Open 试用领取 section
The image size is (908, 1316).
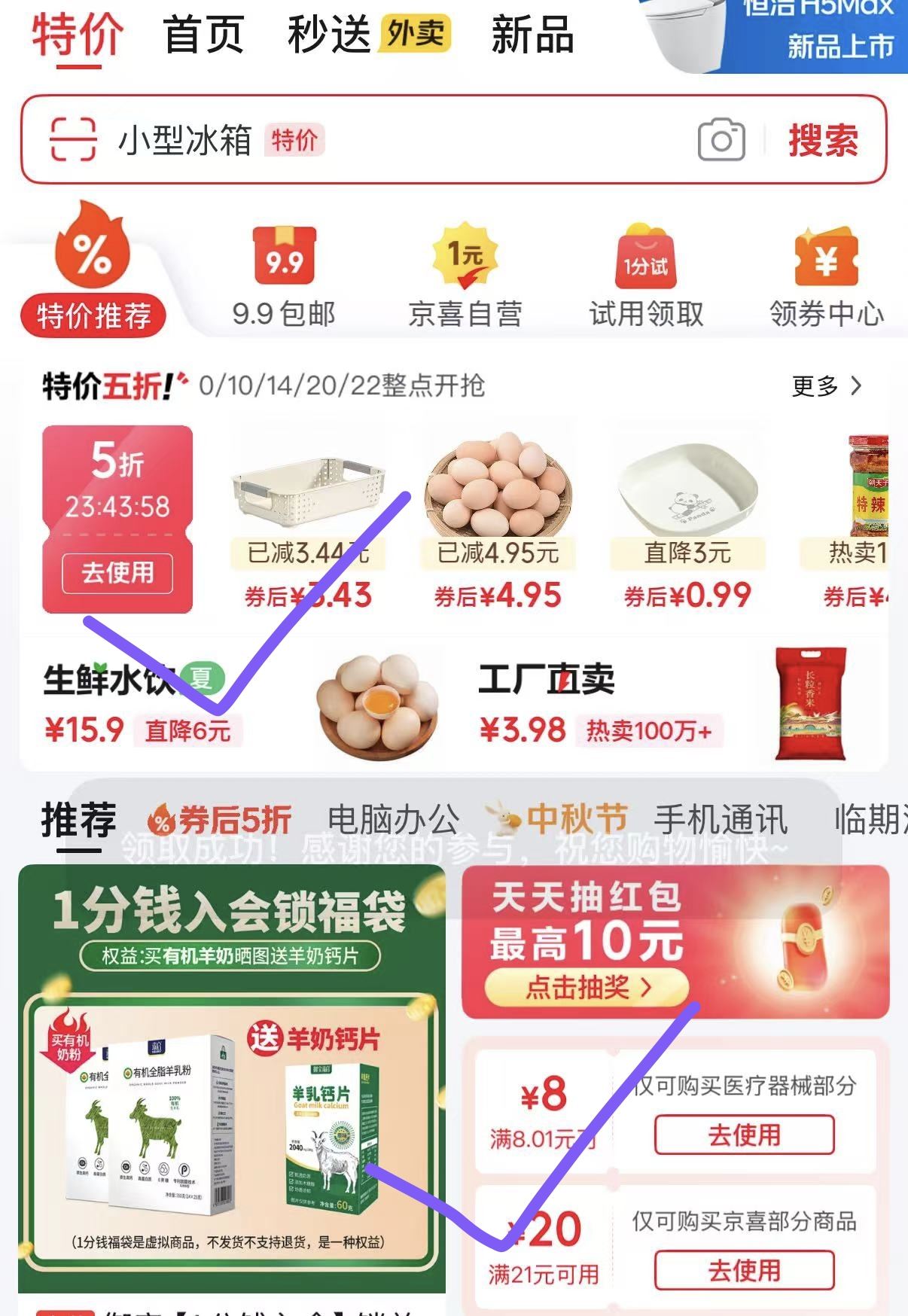click(x=646, y=278)
